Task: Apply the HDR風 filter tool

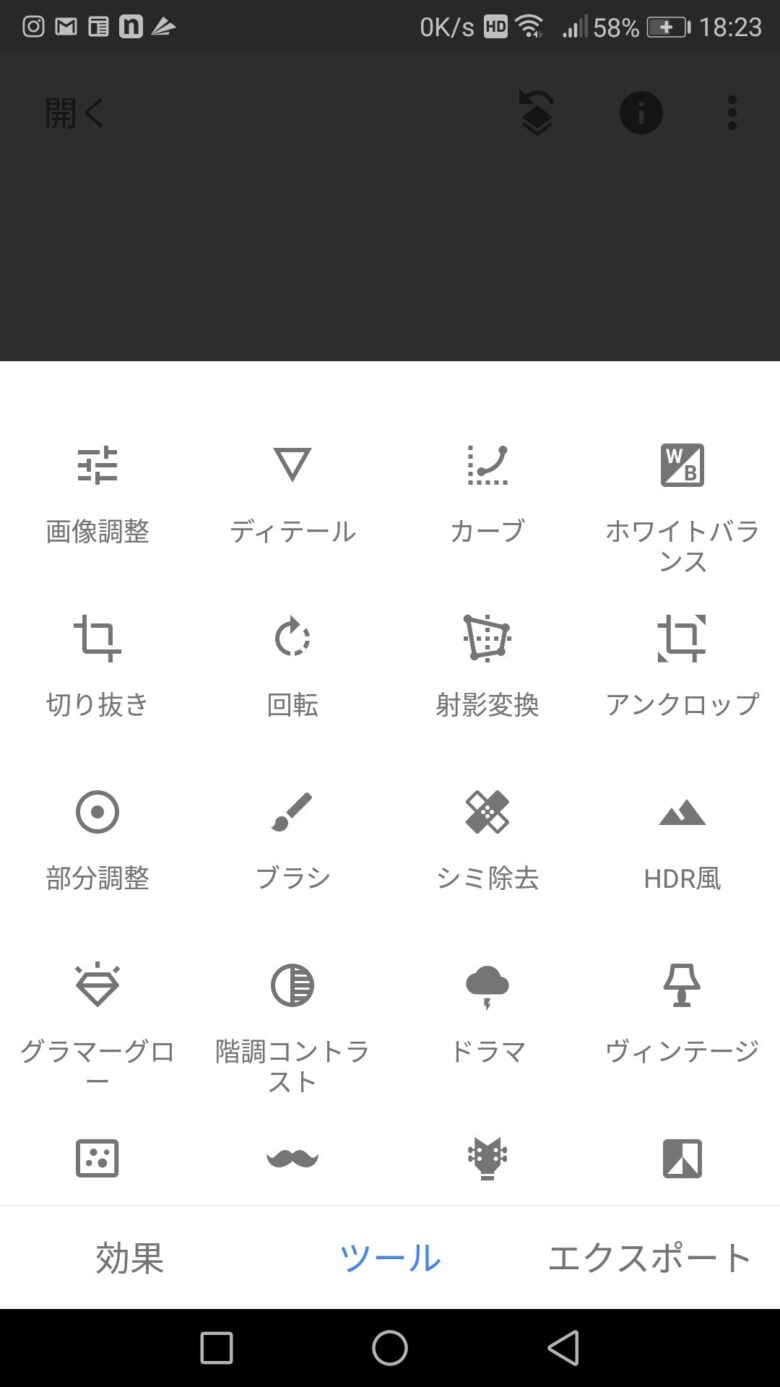Action: 682,841
